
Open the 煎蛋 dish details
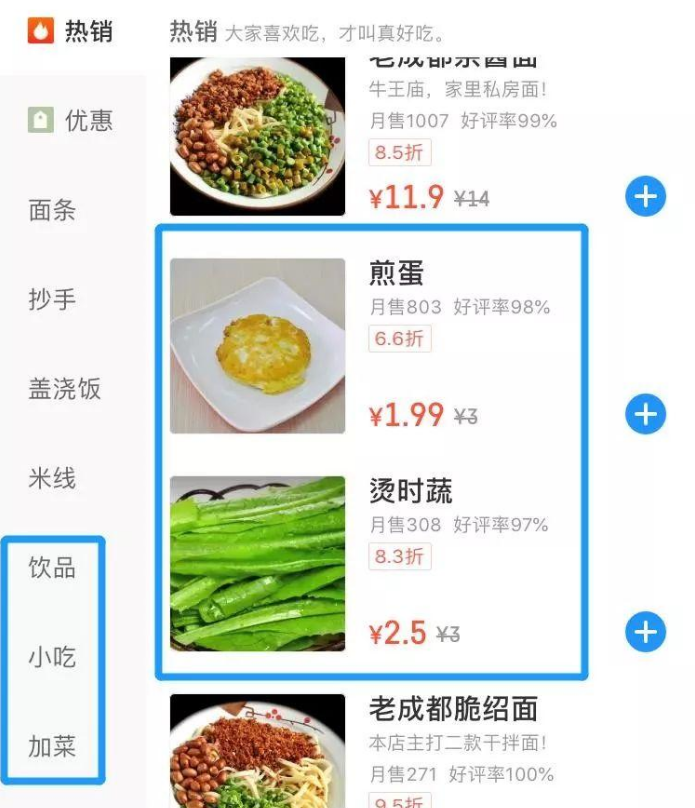[x=397, y=273]
